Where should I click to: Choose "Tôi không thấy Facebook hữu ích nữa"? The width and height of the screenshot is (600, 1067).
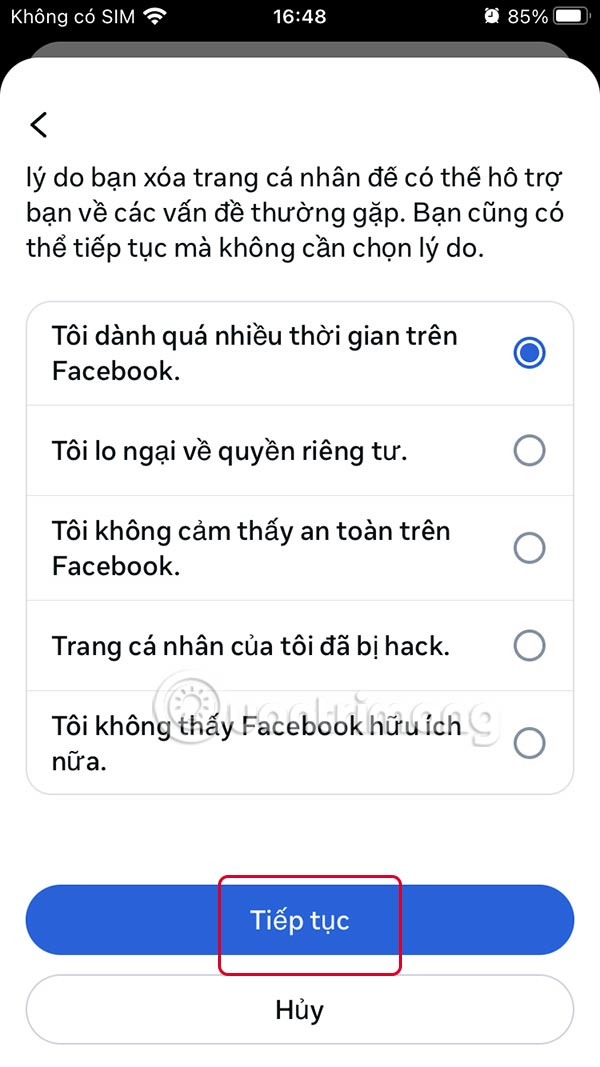[529, 743]
